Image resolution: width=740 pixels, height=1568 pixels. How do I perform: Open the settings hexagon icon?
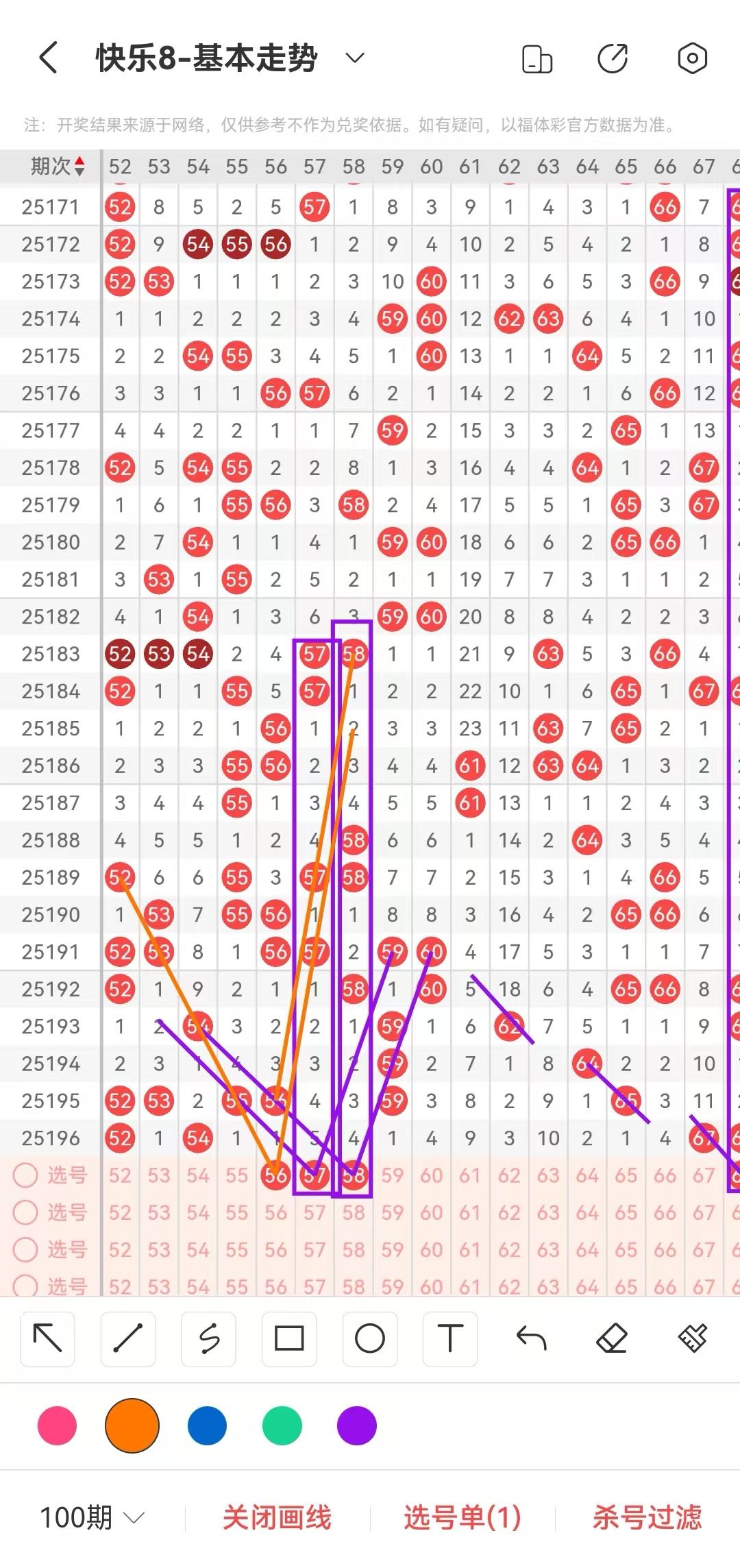692,59
